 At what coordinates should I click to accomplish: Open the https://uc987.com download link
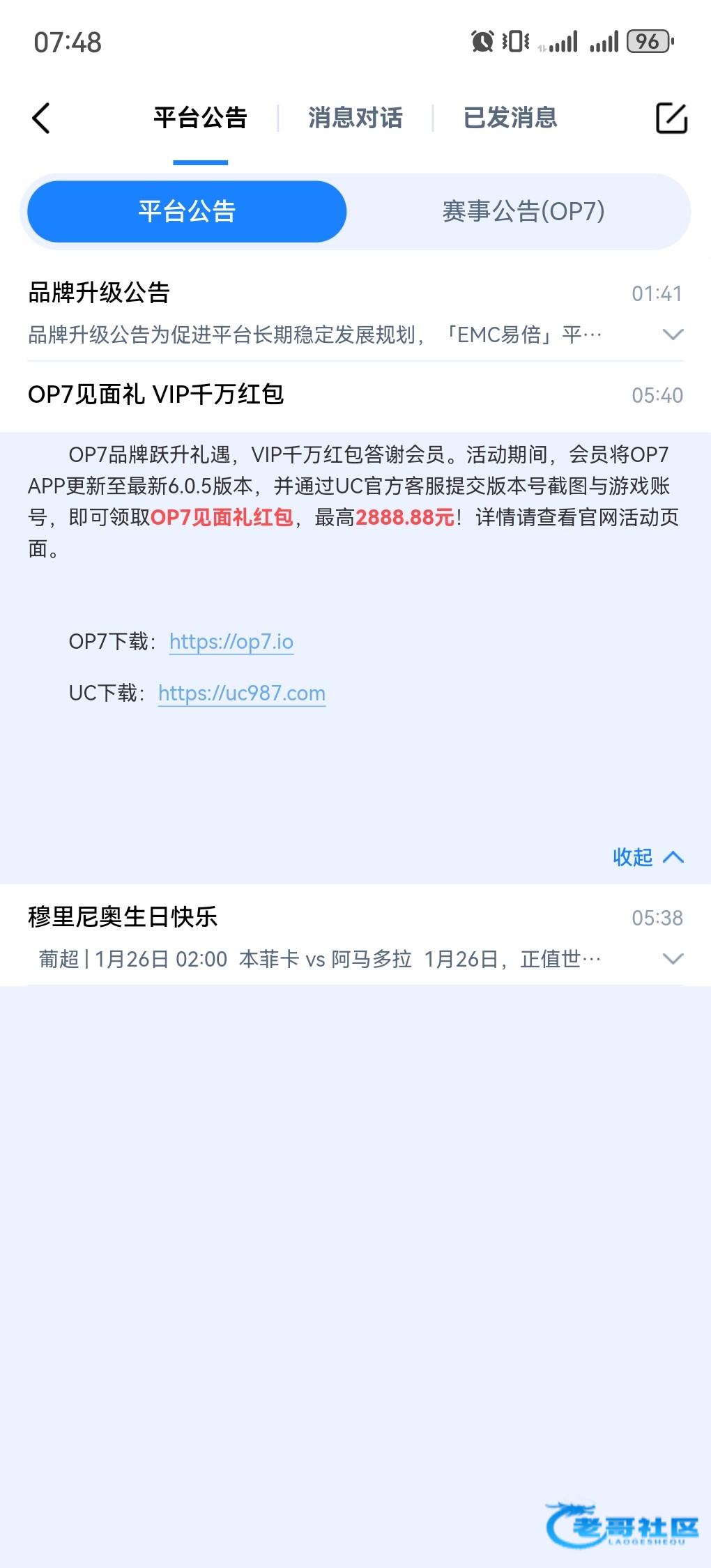[242, 693]
